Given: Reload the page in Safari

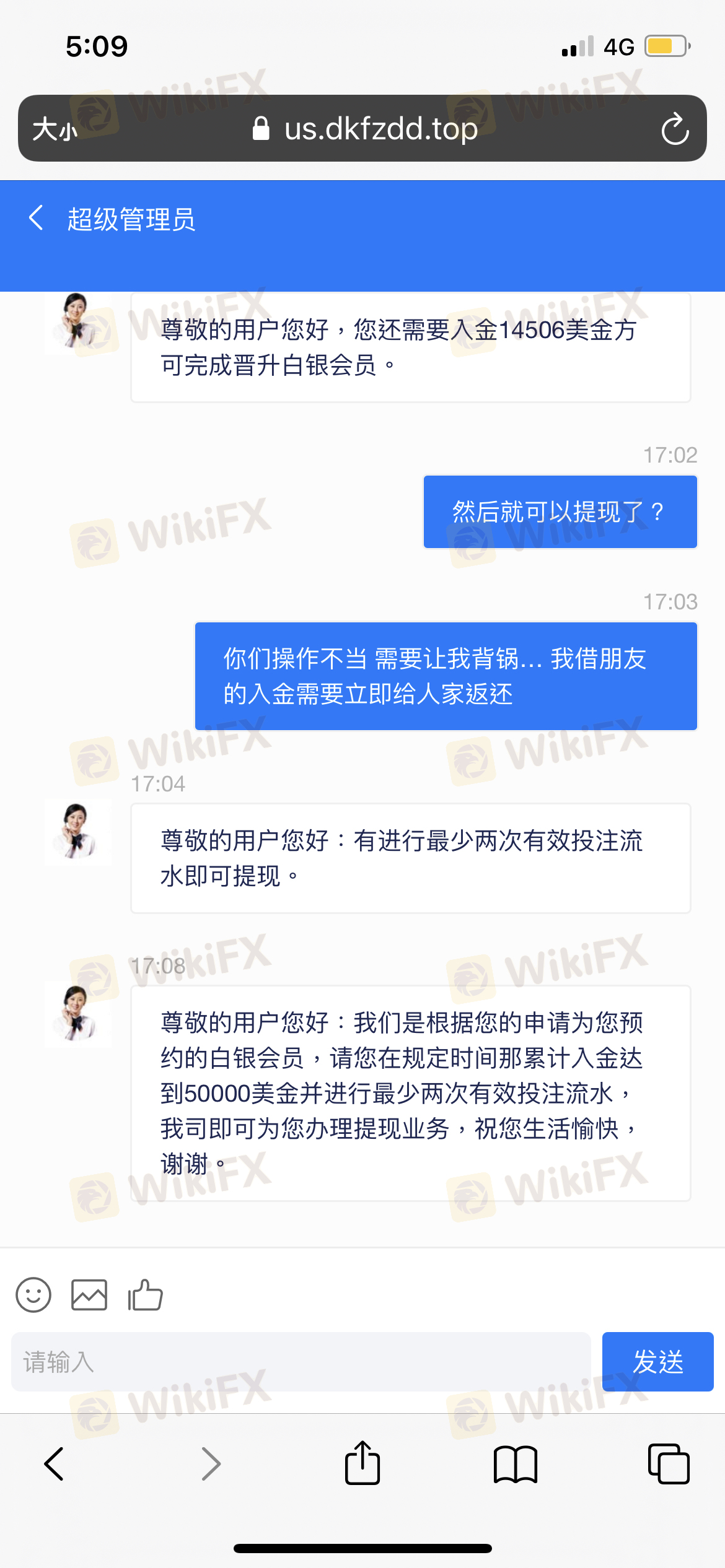Looking at the screenshot, I should point(675,129).
